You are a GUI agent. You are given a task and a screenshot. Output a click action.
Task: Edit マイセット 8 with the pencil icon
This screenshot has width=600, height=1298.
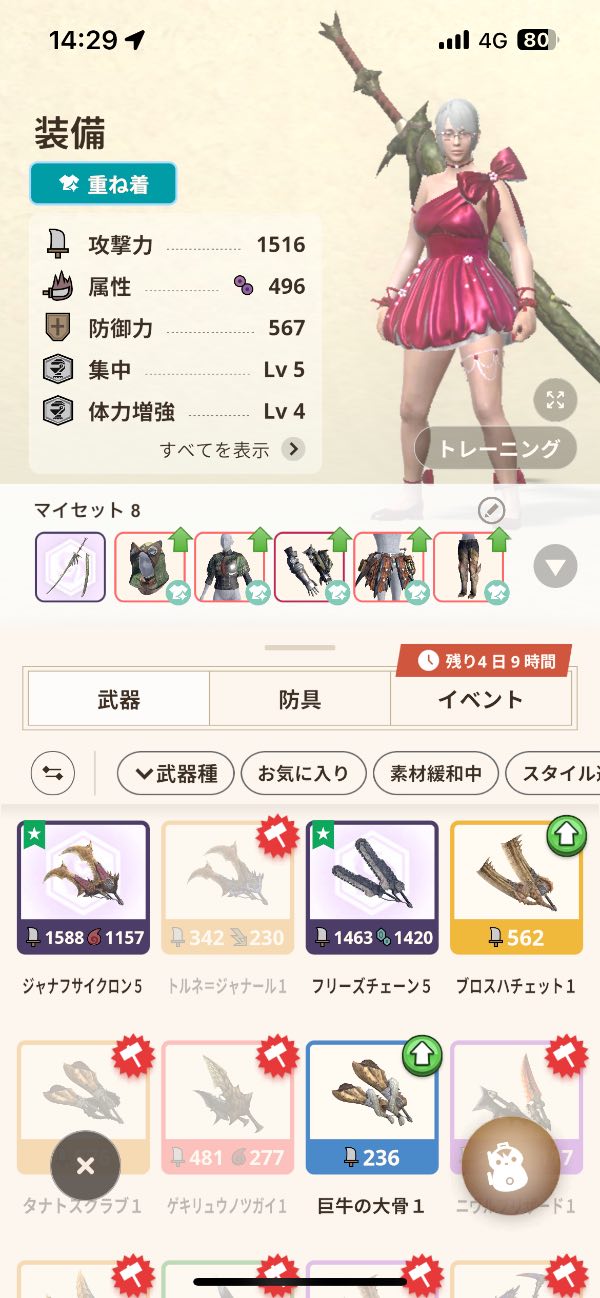491,511
